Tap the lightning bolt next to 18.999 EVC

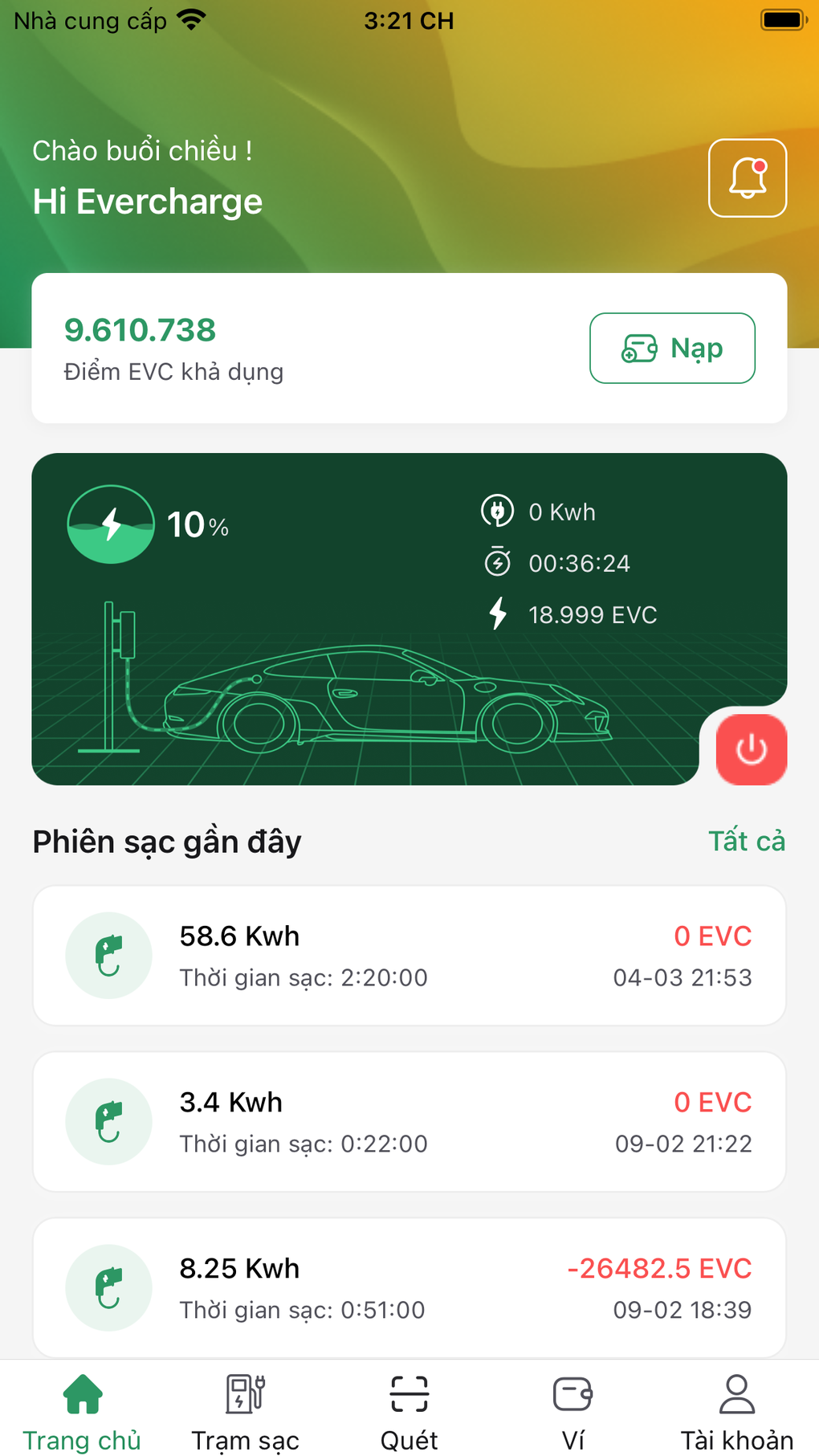498,614
